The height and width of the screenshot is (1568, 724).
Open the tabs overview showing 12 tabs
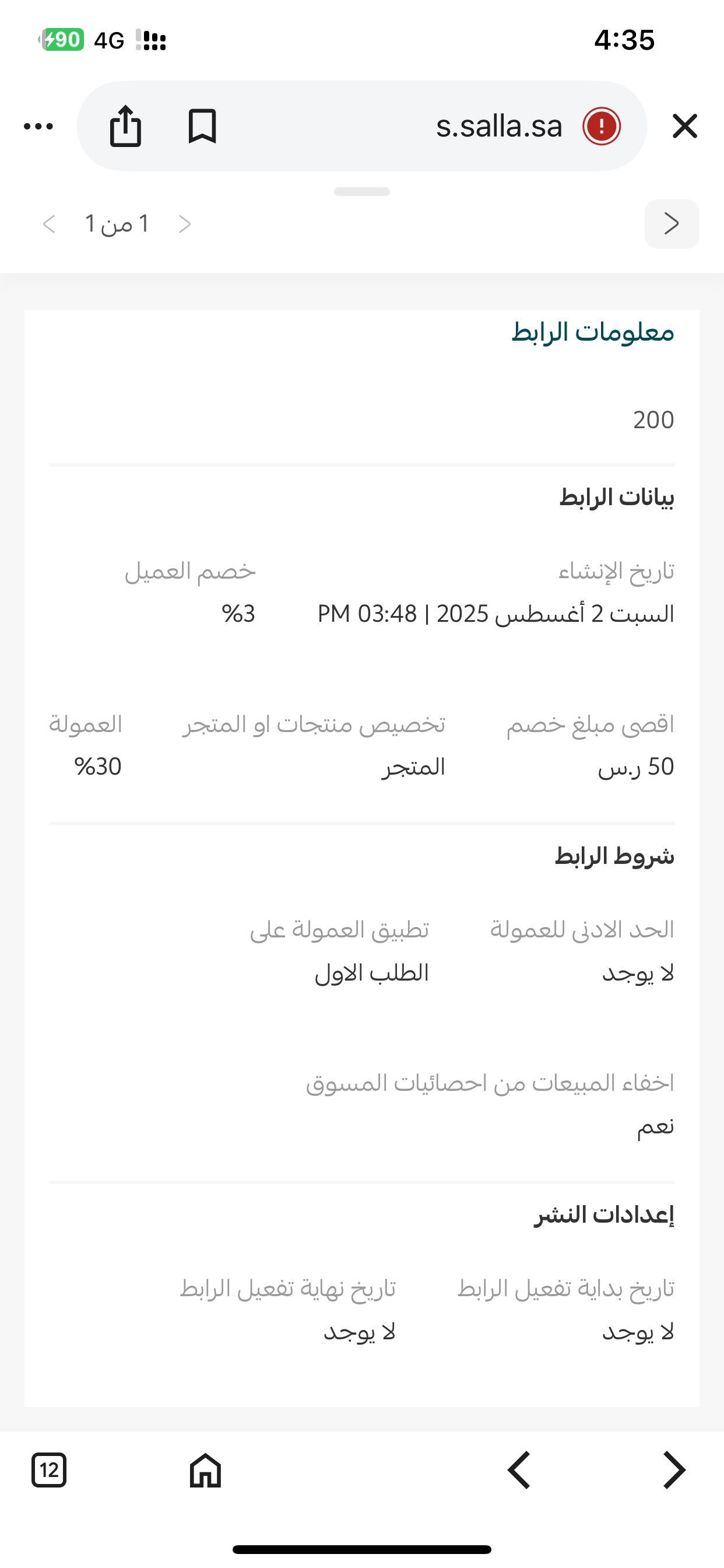coord(48,1470)
